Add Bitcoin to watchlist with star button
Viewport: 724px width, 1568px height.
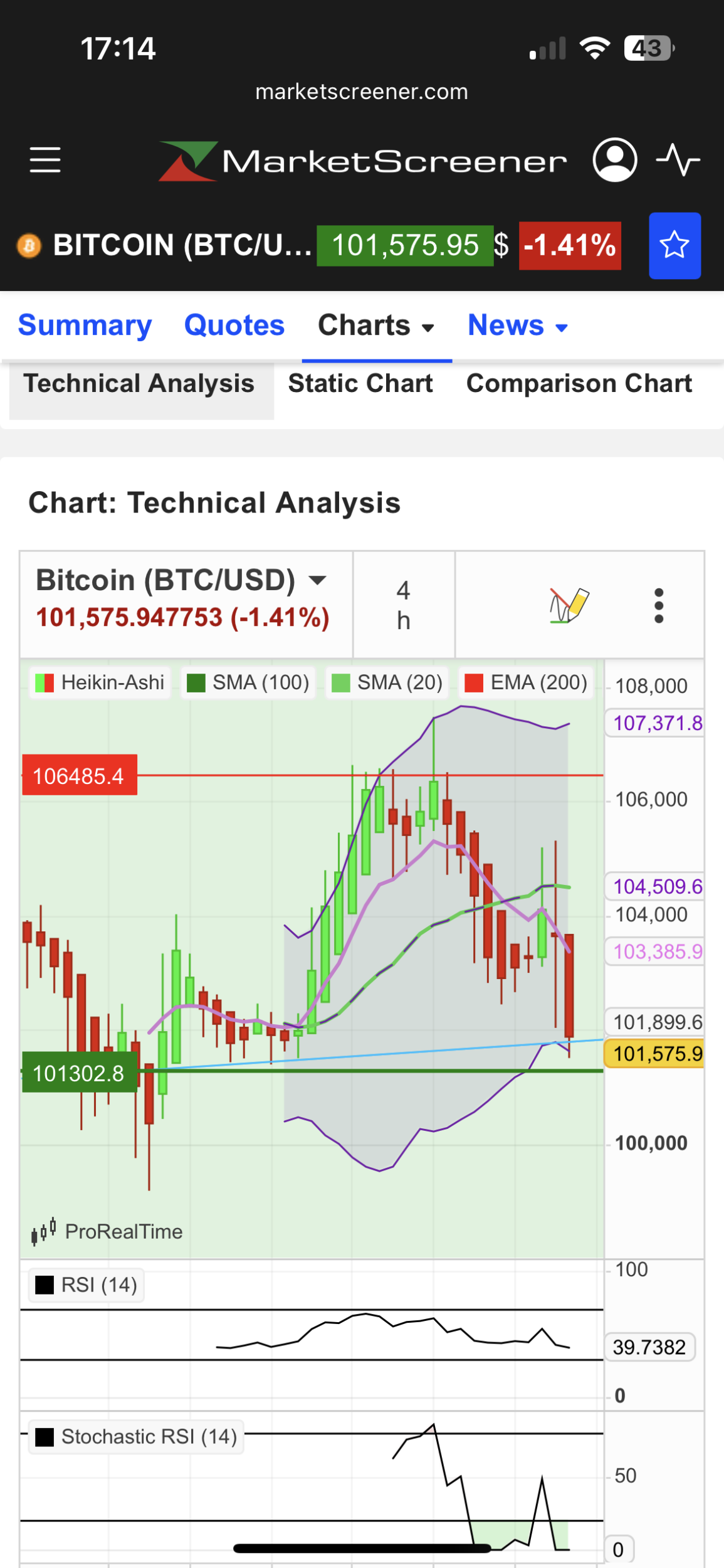(674, 245)
